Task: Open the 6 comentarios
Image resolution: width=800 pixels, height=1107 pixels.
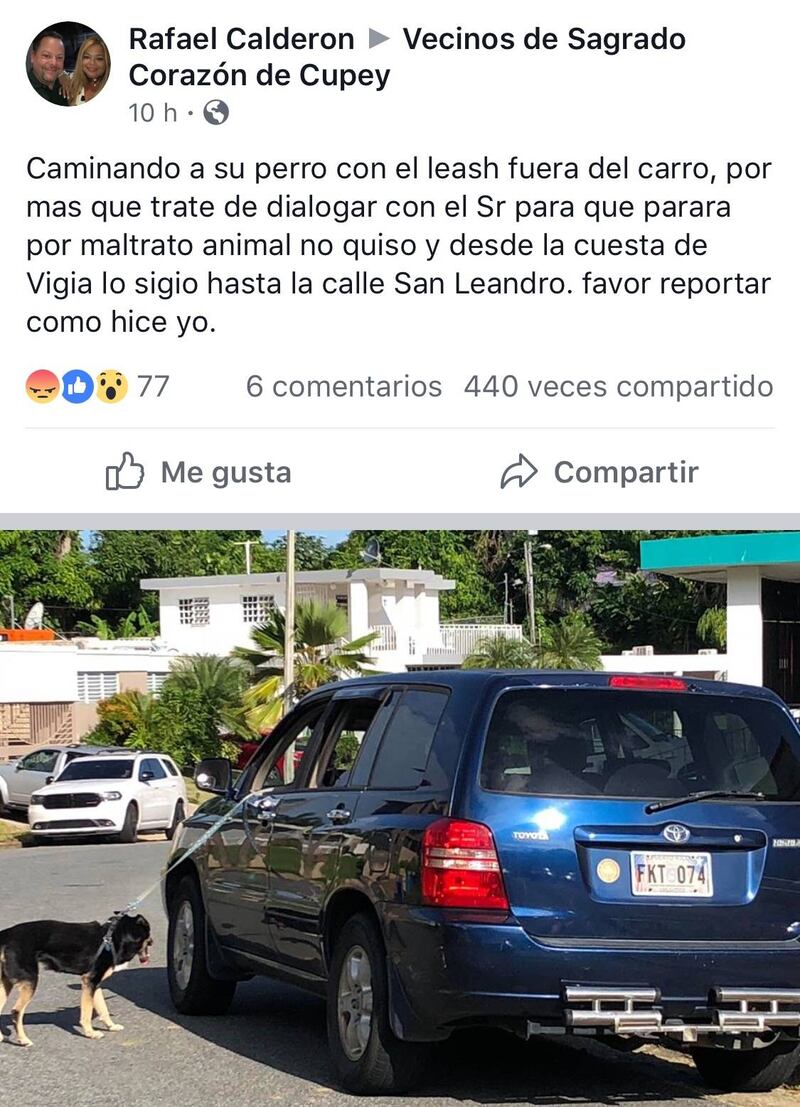Action: click(x=343, y=387)
